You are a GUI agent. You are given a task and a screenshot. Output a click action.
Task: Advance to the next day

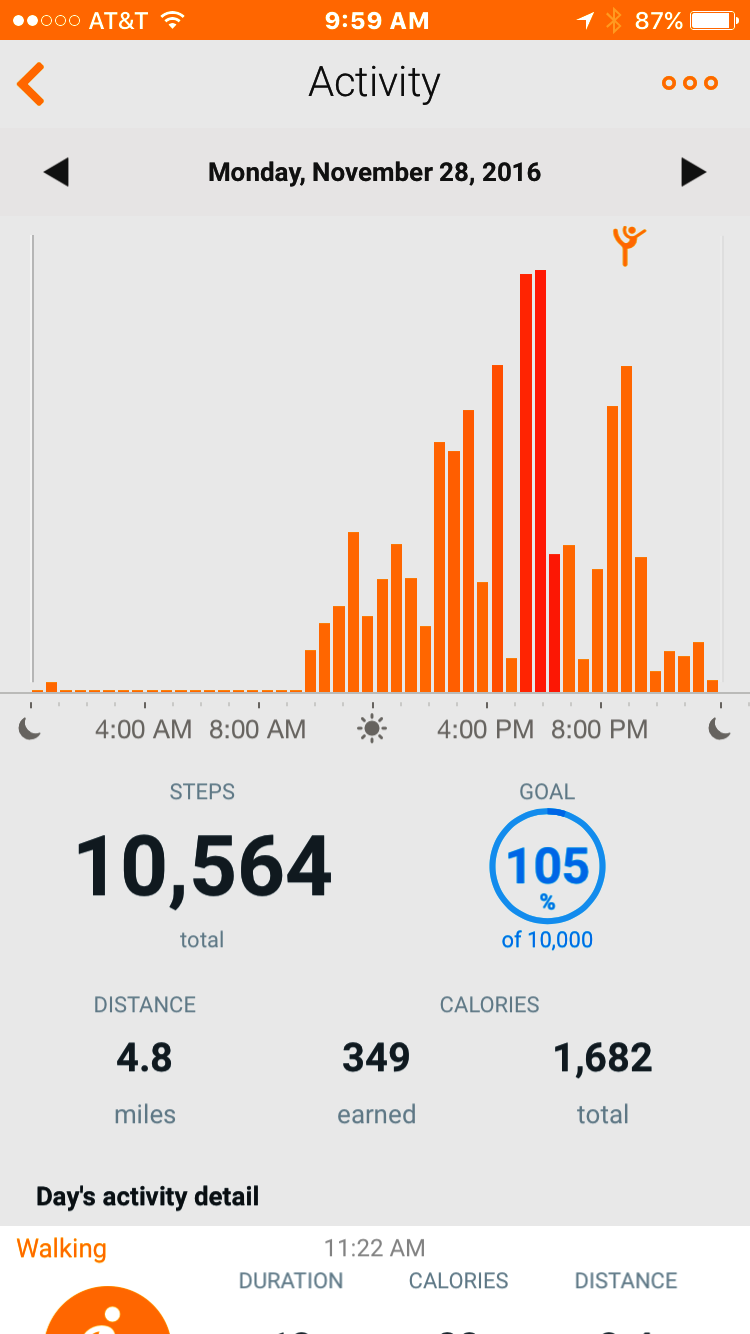pyautogui.click(x=694, y=172)
